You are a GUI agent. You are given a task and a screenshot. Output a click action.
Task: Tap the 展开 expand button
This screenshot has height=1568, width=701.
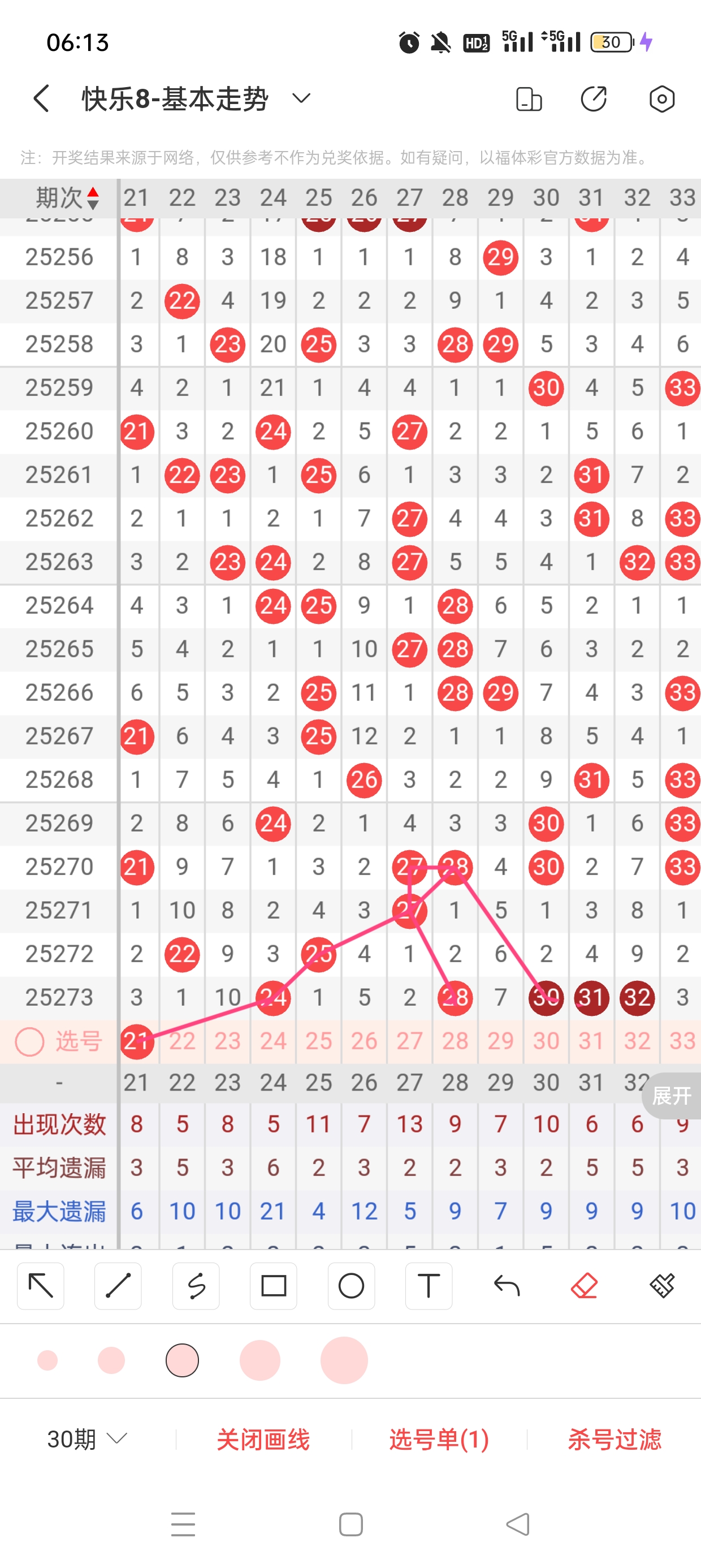pos(672,1096)
